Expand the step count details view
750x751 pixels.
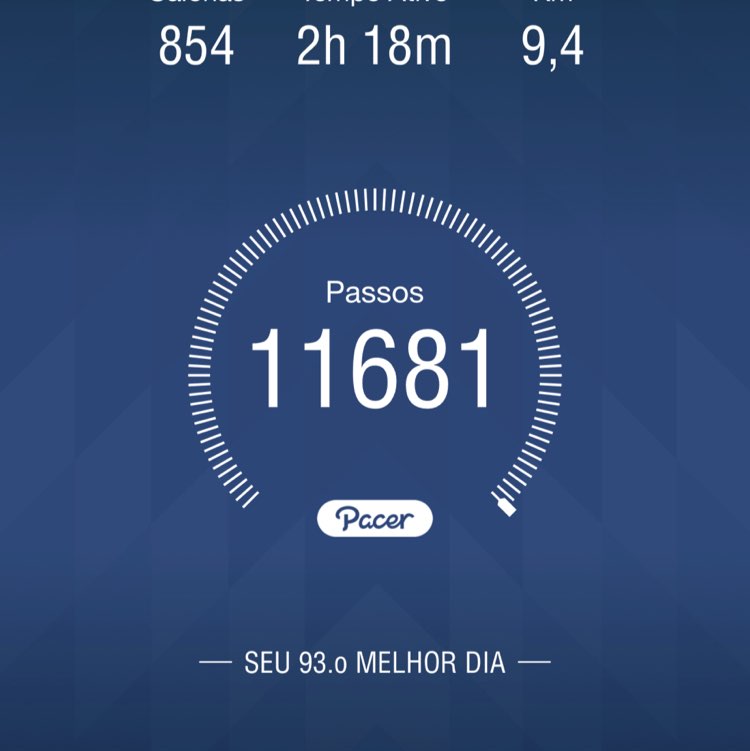(375, 363)
